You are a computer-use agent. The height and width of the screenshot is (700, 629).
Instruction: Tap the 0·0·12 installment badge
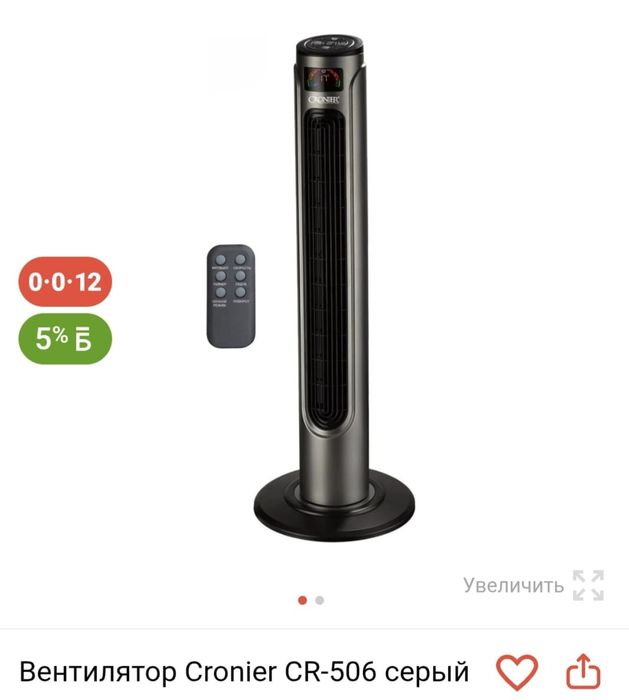tap(65, 281)
